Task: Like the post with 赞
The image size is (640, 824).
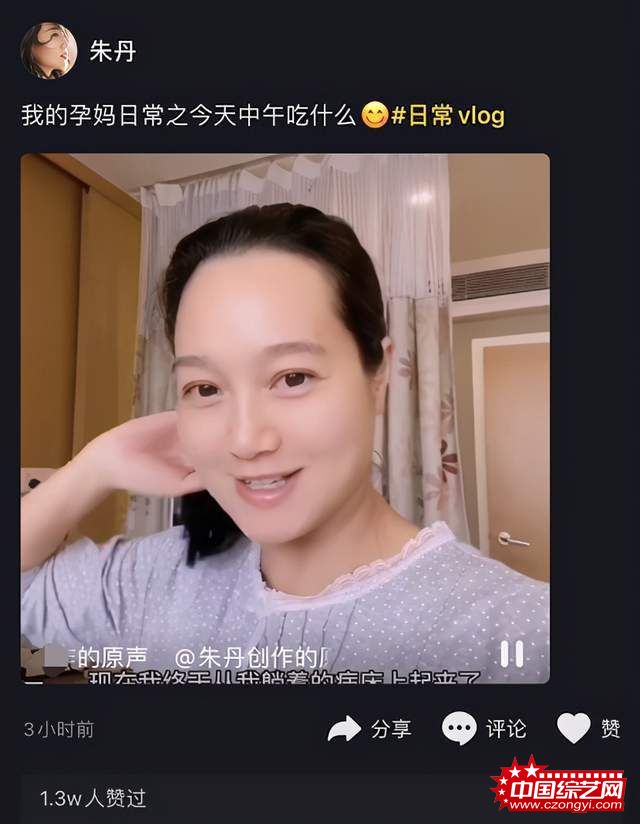Action: click(x=588, y=729)
